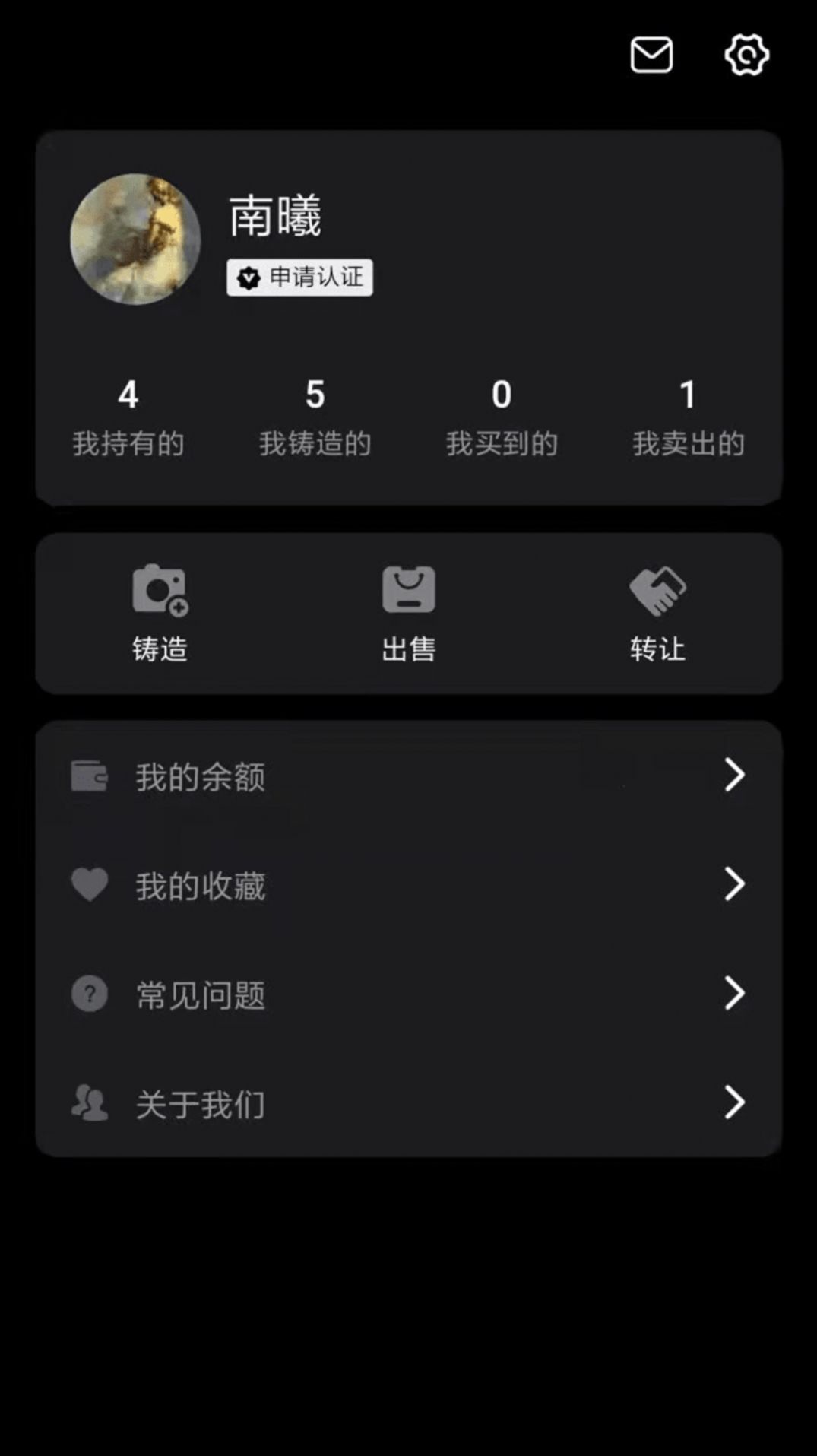
Task: Click the wallet icon beside 我的余额
Action: point(90,776)
